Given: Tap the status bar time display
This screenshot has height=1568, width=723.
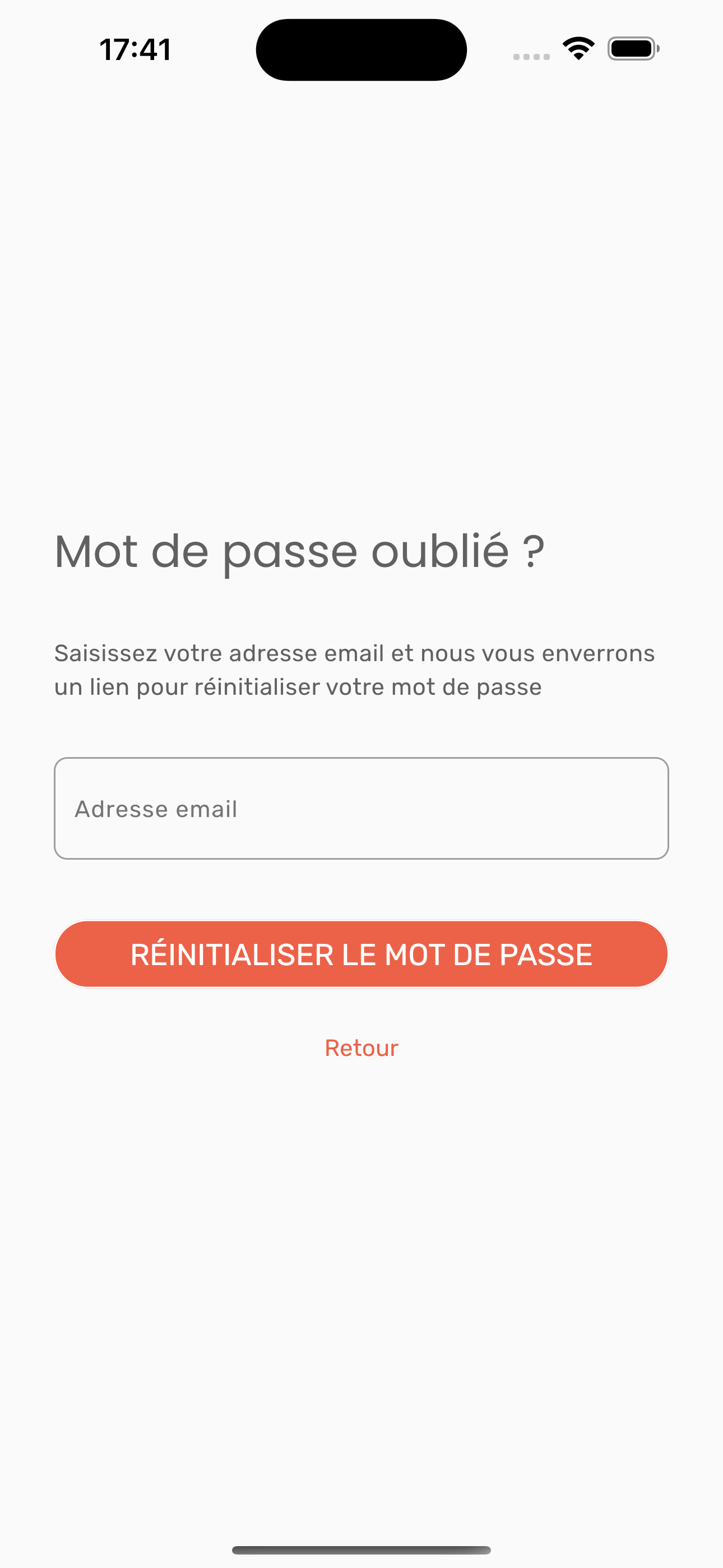Looking at the screenshot, I should [x=135, y=50].
